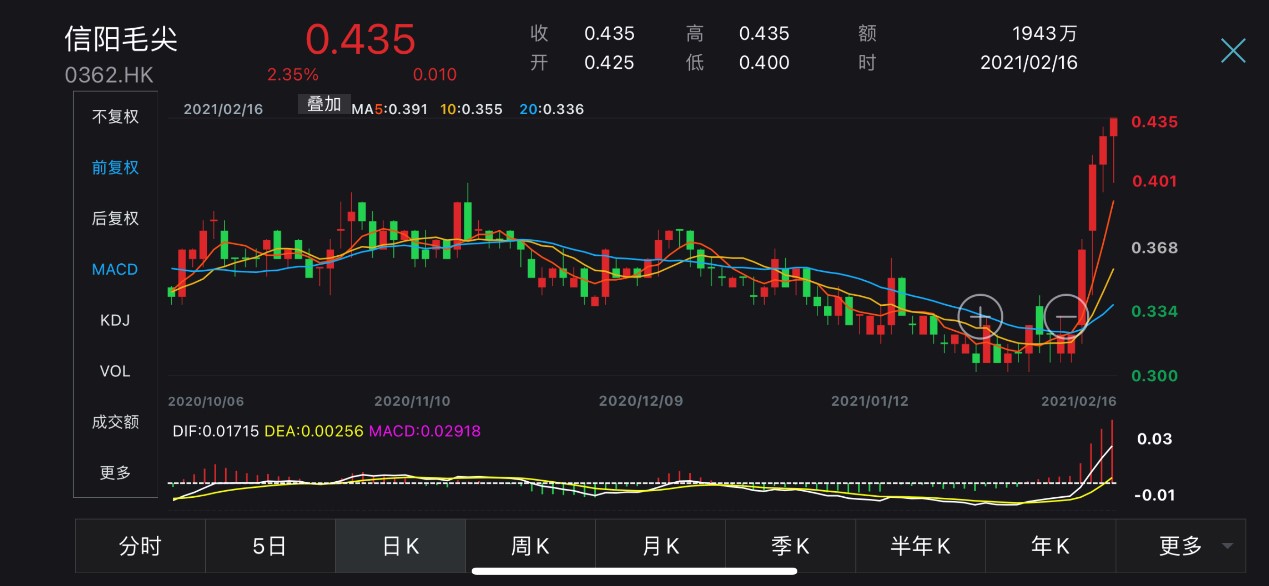Screen dimensions: 1269x586
Task: Switch to the 分时 tab
Action: click(140, 546)
